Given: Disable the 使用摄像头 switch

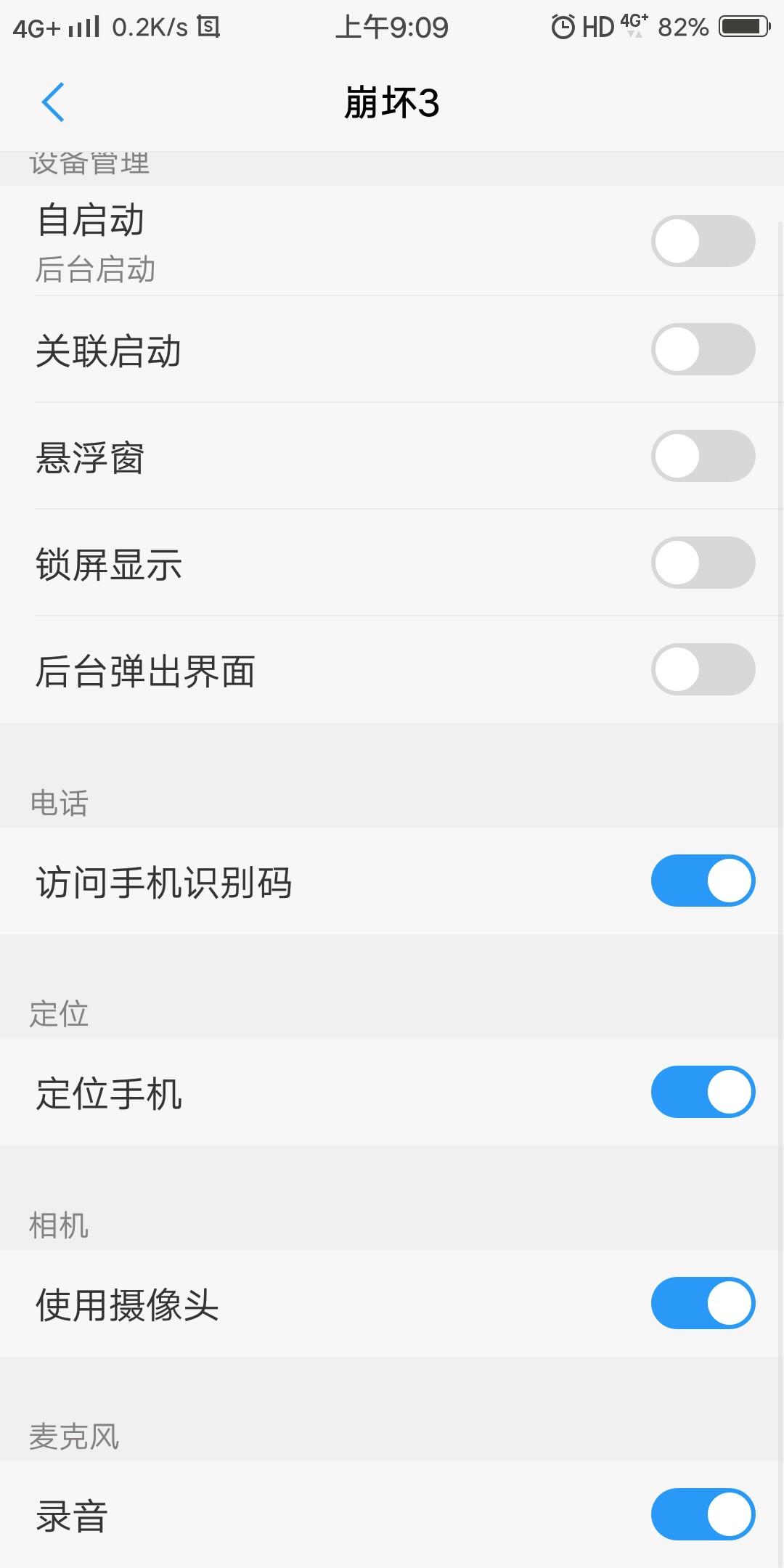Looking at the screenshot, I should 703,1303.
